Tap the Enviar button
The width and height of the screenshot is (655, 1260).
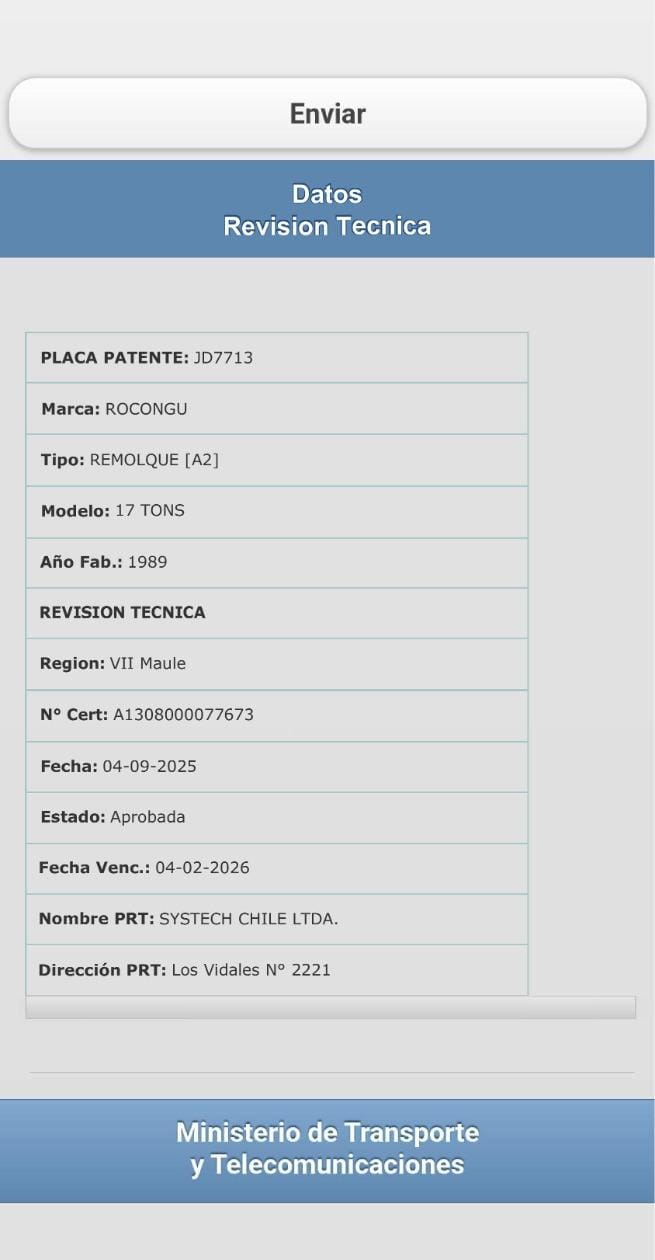[x=327, y=113]
